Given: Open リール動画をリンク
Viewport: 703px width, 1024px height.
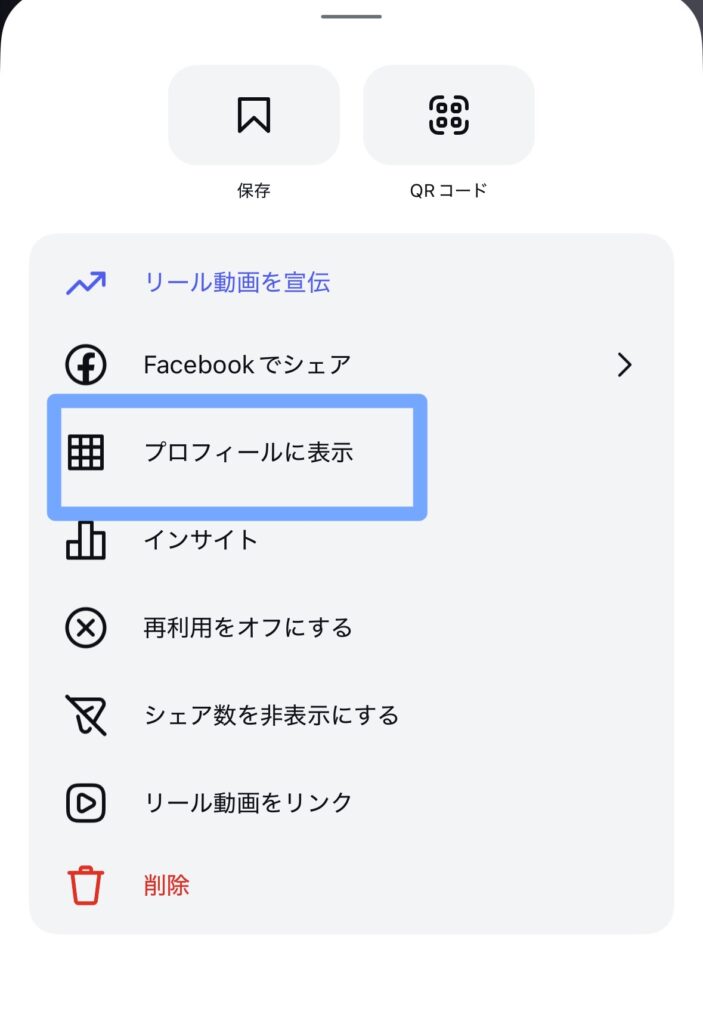Looking at the screenshot, I should (x=247, y=802).
